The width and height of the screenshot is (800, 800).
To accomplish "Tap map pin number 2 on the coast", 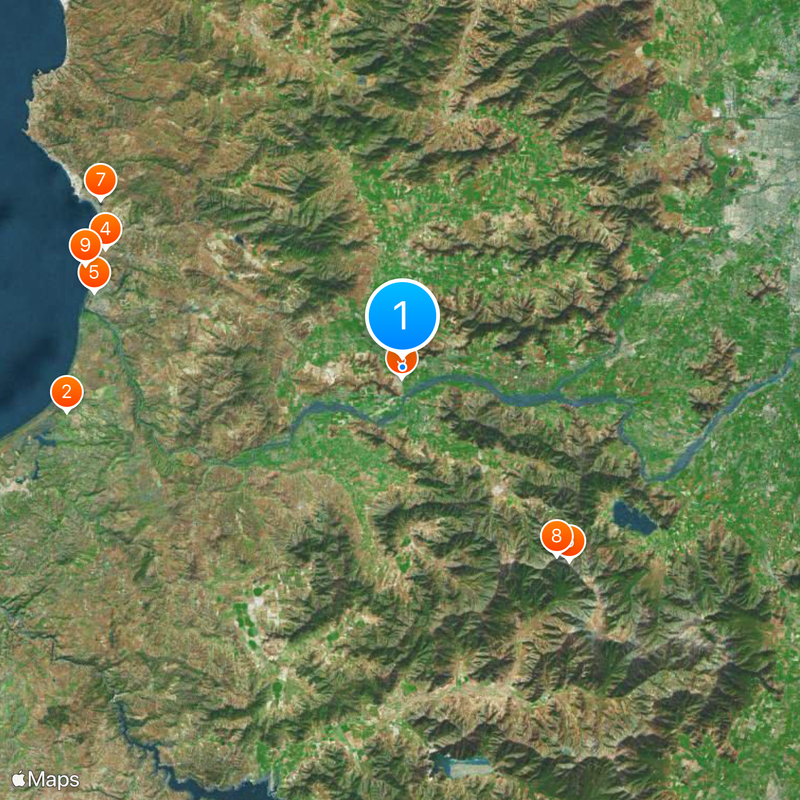I will coord(66,391).
